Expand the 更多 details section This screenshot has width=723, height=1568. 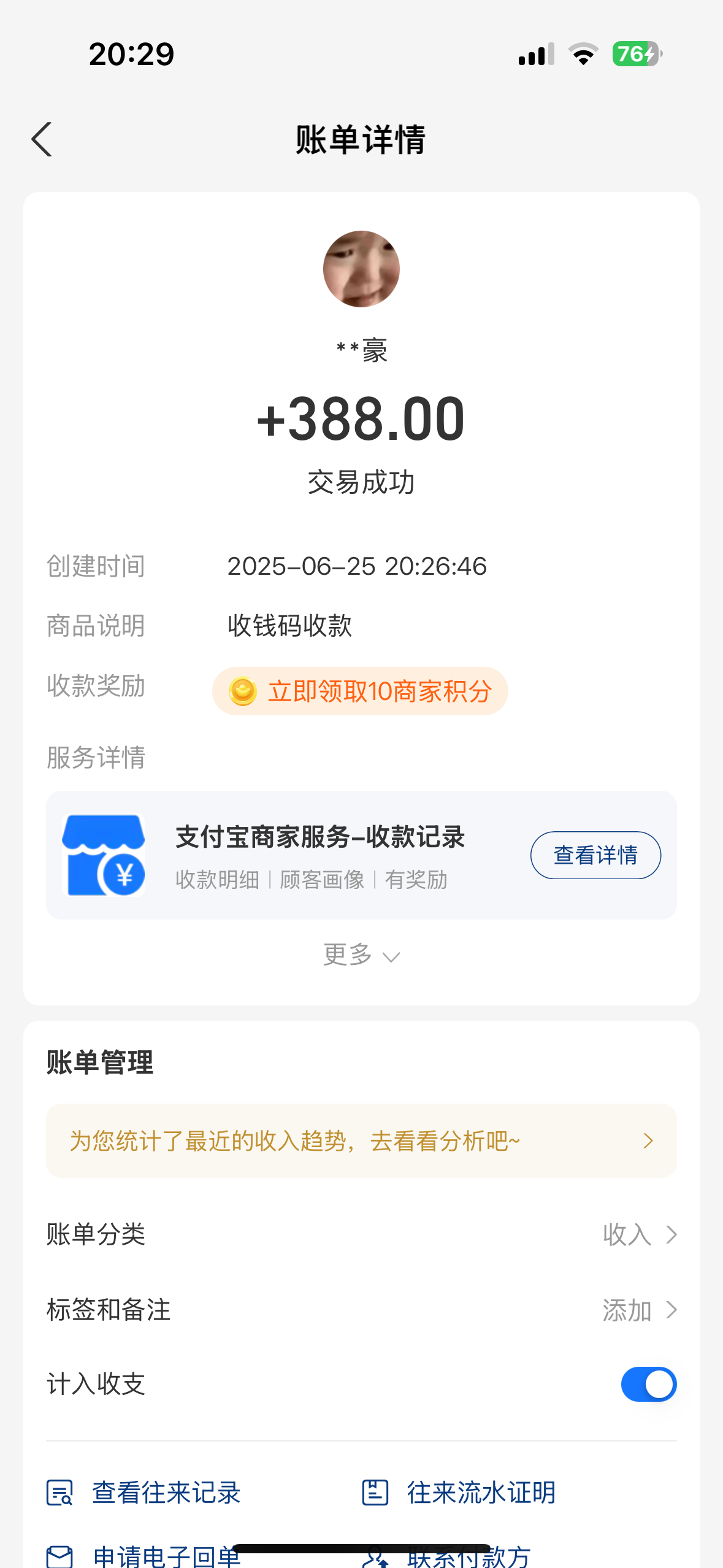click(x=361, y=955)
